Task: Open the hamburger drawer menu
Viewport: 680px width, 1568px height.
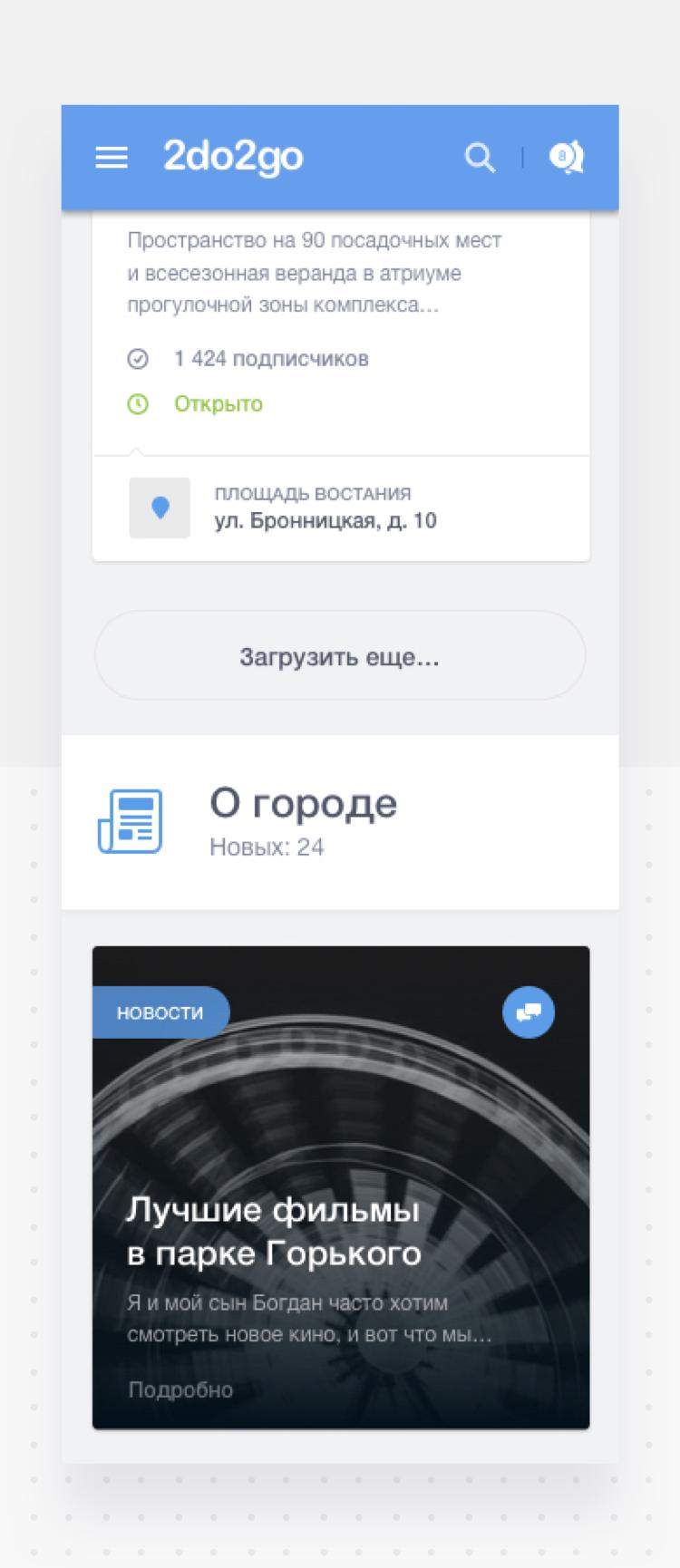Action: 112,158
